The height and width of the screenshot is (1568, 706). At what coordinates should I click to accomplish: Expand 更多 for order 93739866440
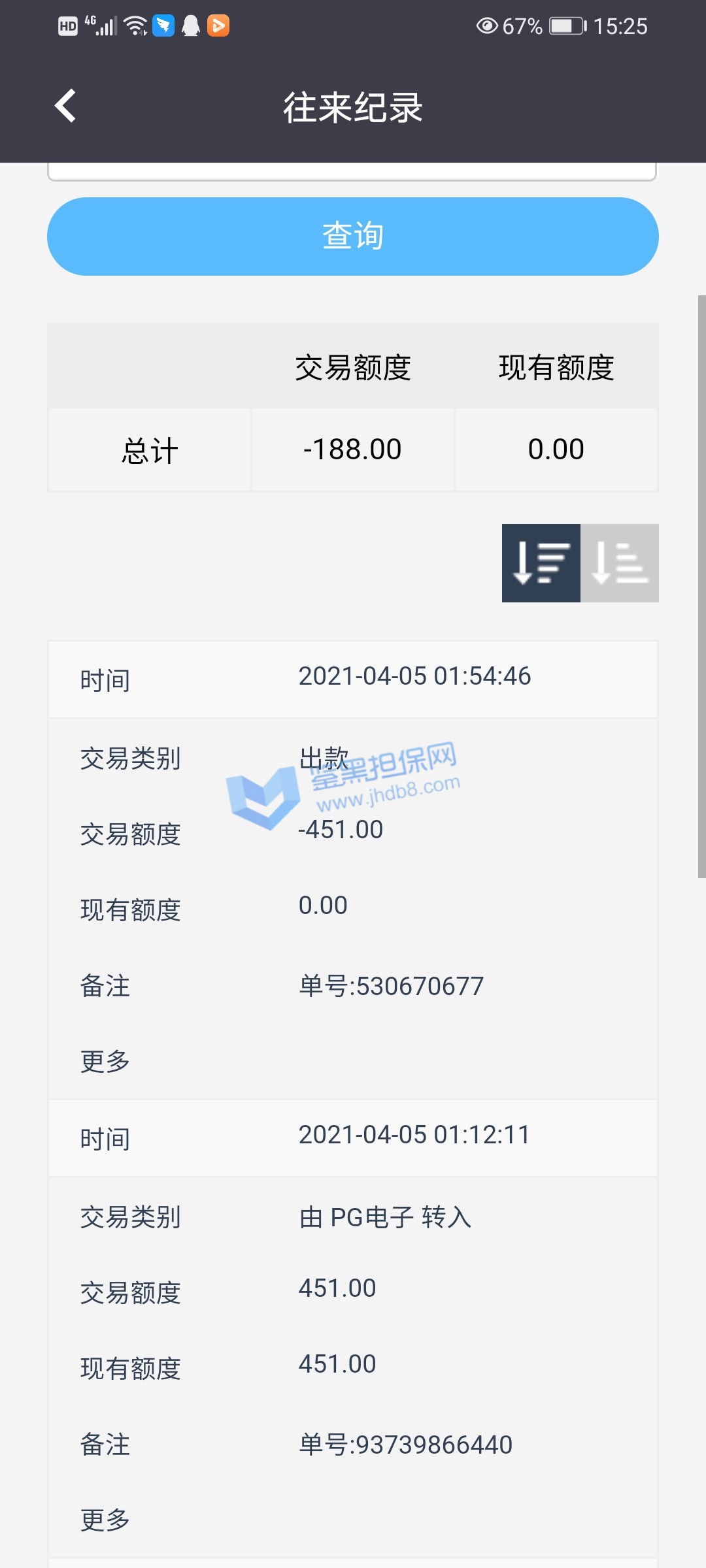(x=105, y=1520)
